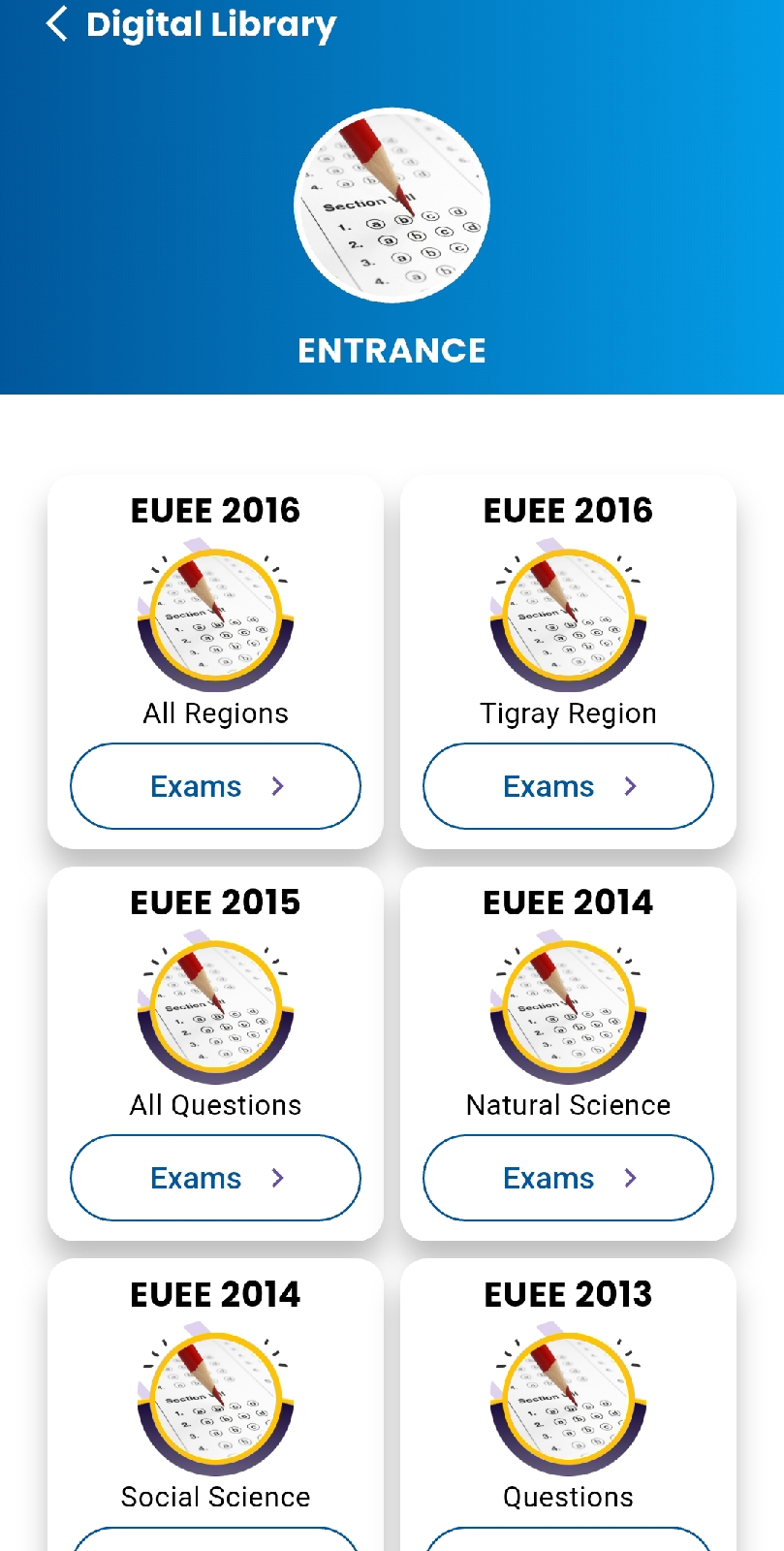Viewport: 784px width, 1551px height.
Task: Select the EUEE 2013 Questions card
Action: [x=568, y=1406]
